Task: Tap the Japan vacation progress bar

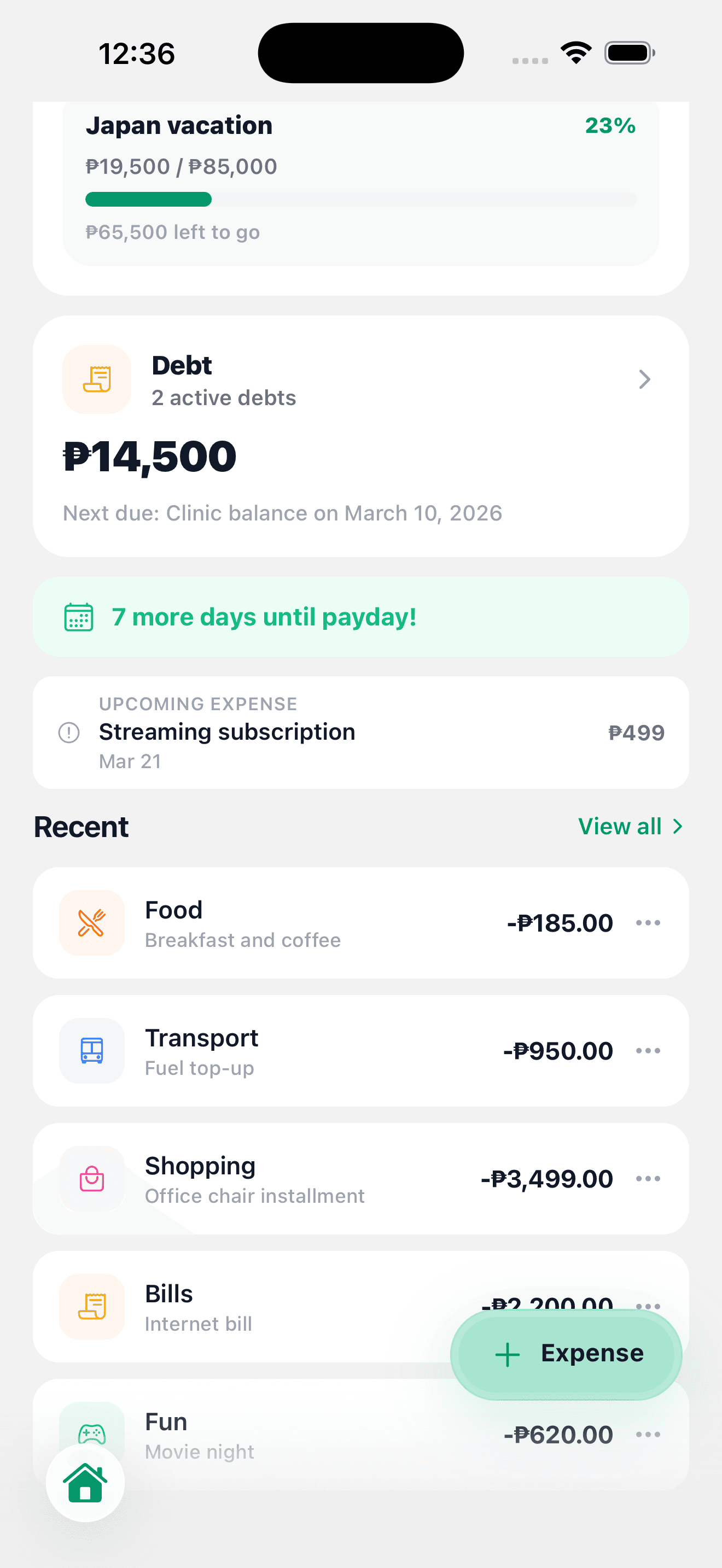Action: [360, 199]
